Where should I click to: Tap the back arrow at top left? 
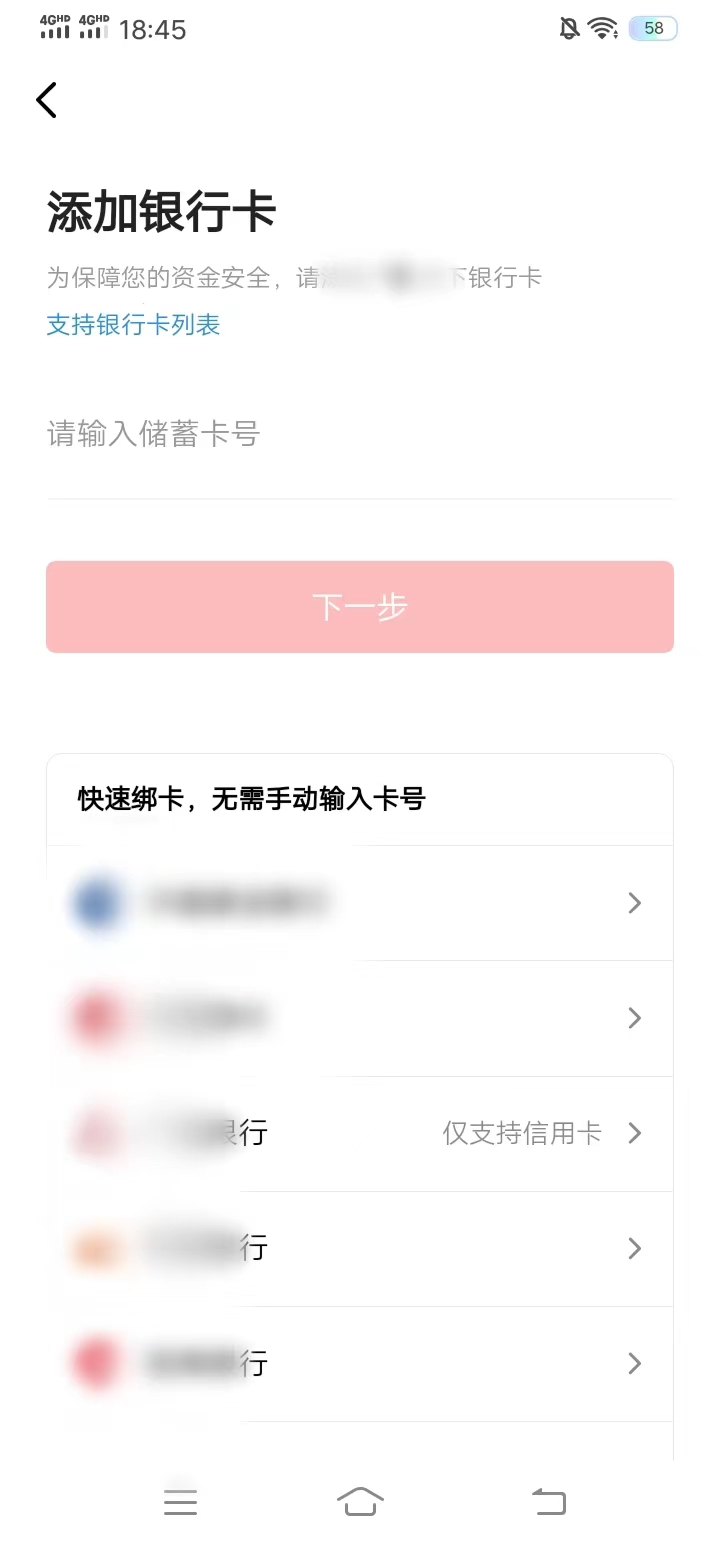(x=46, y=99)
